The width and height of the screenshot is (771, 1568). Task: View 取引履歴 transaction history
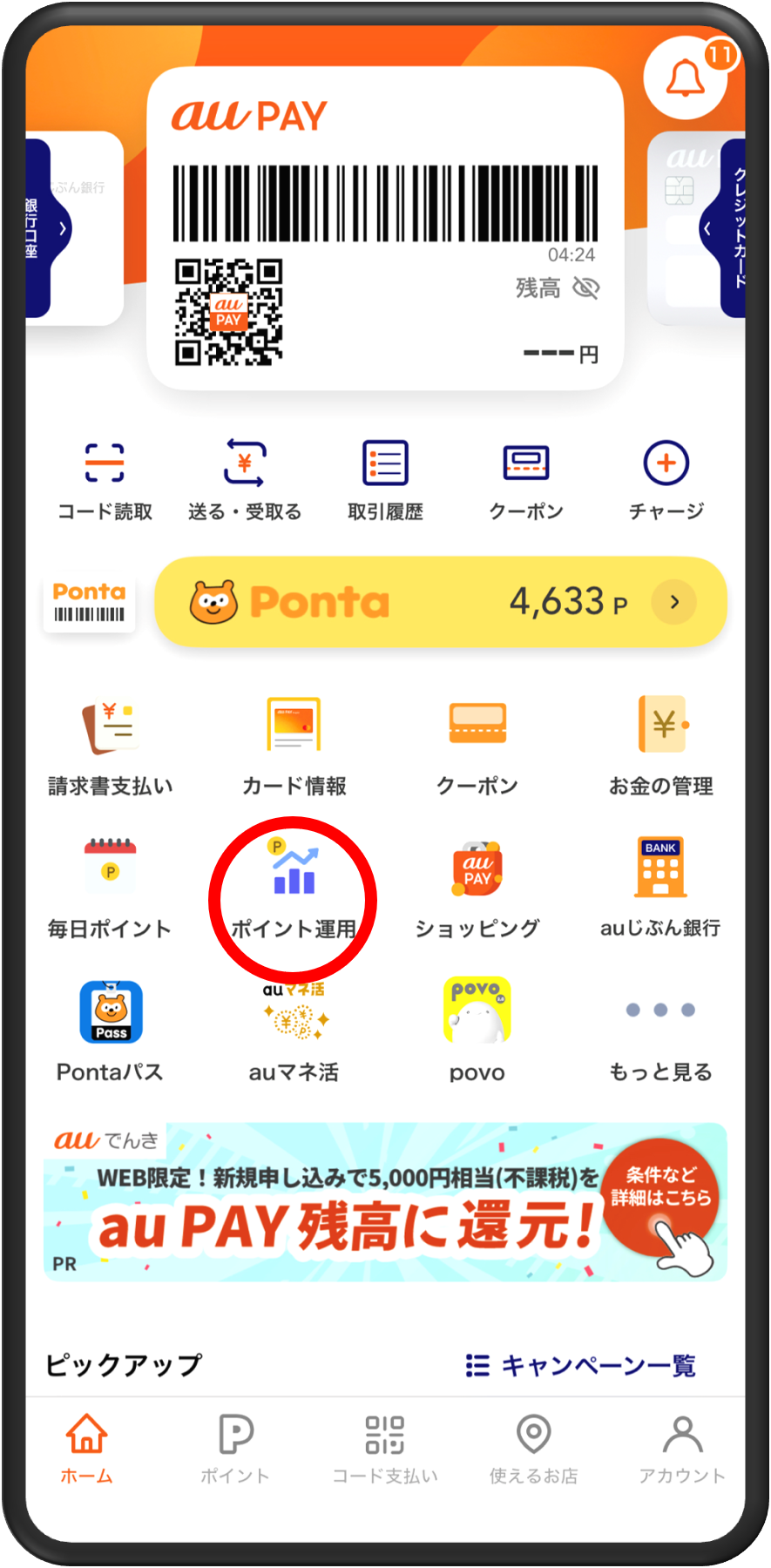[x=385, y=481]
